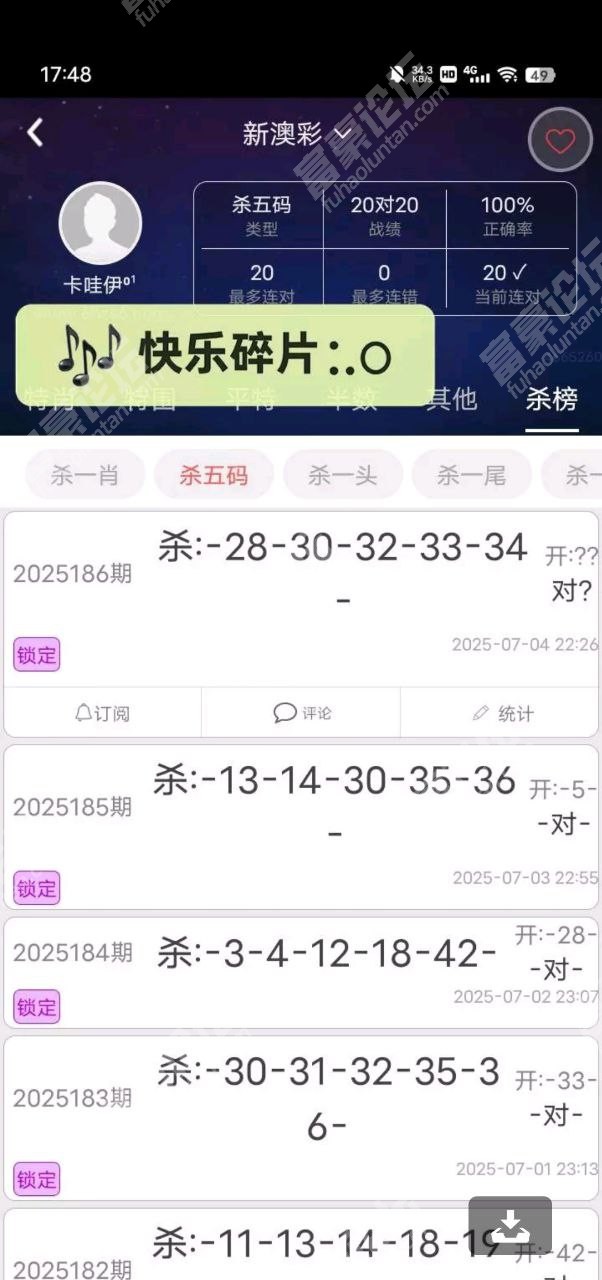
Task: Select the 杀五码 chip
Action: coord(213,475)
